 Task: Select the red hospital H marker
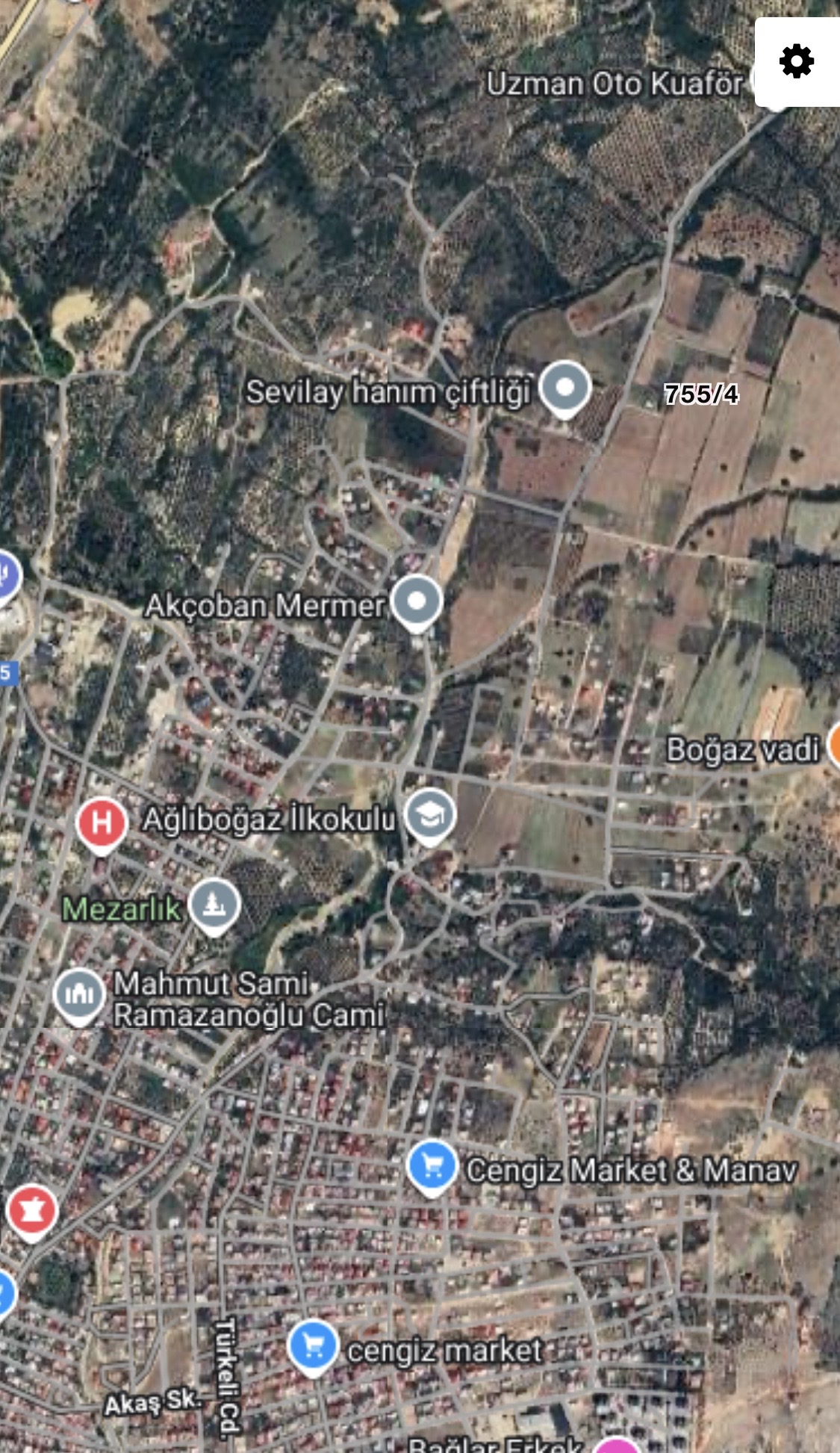pyautogui.click(x=102, y=823)
